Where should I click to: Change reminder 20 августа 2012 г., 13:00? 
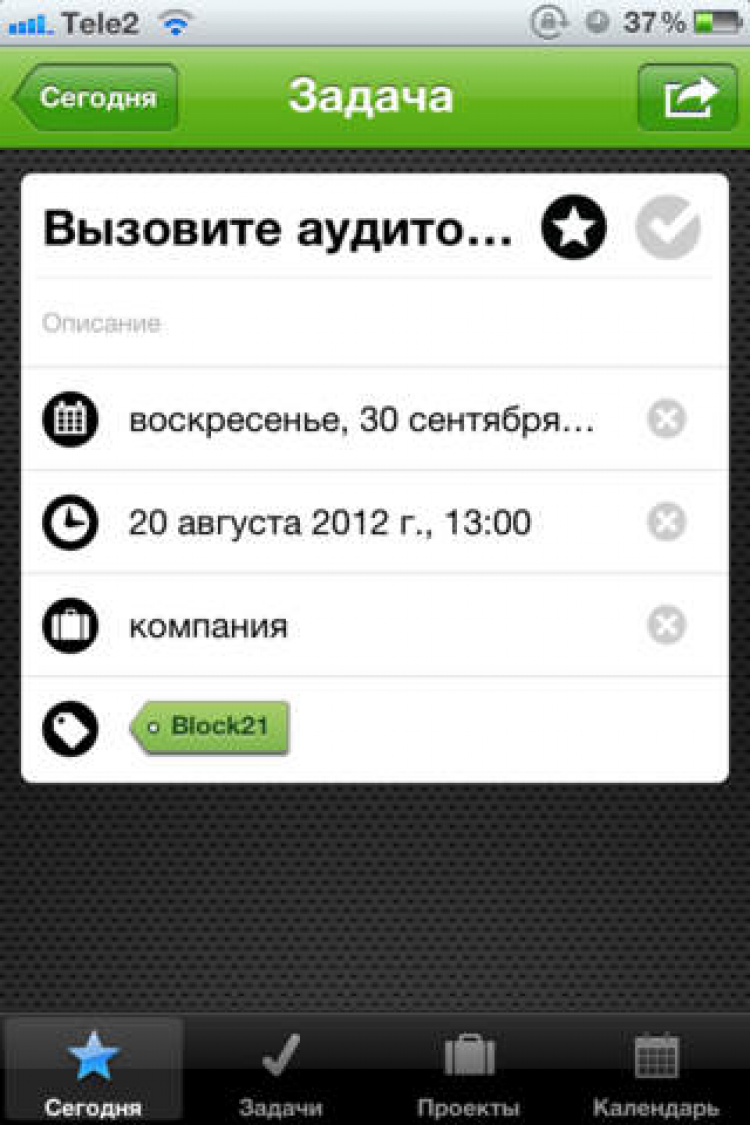pos(330,522)
